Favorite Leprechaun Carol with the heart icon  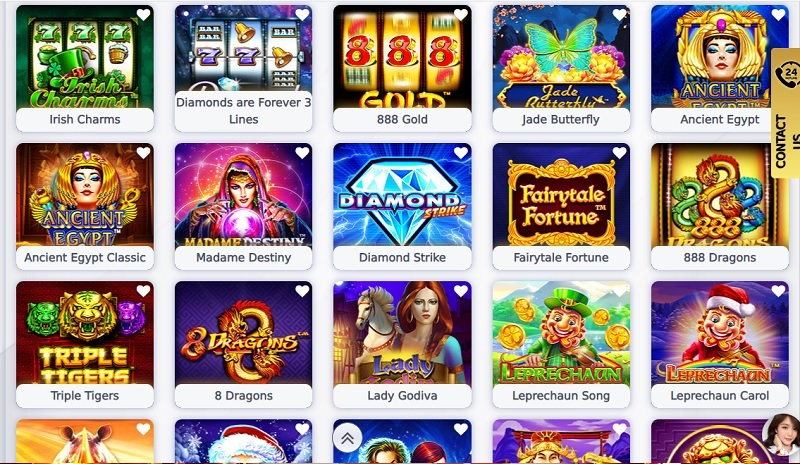[779, 291]
